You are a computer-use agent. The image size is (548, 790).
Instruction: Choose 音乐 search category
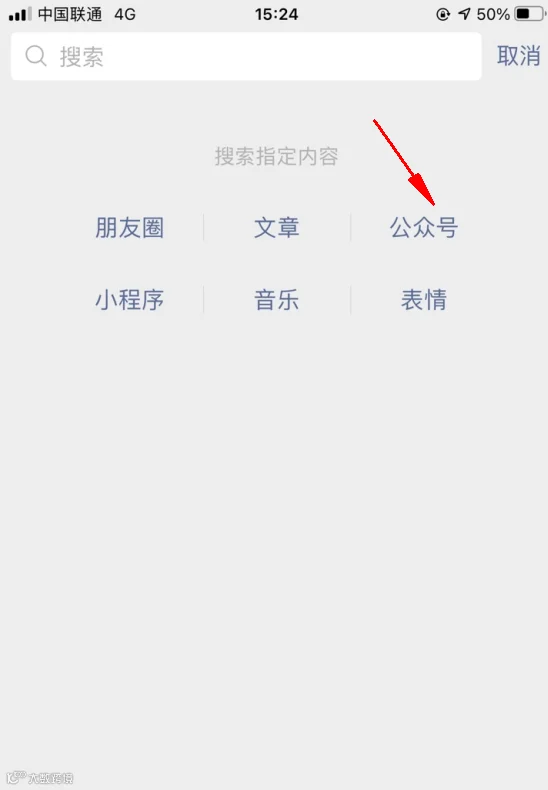tap(277, 300)
